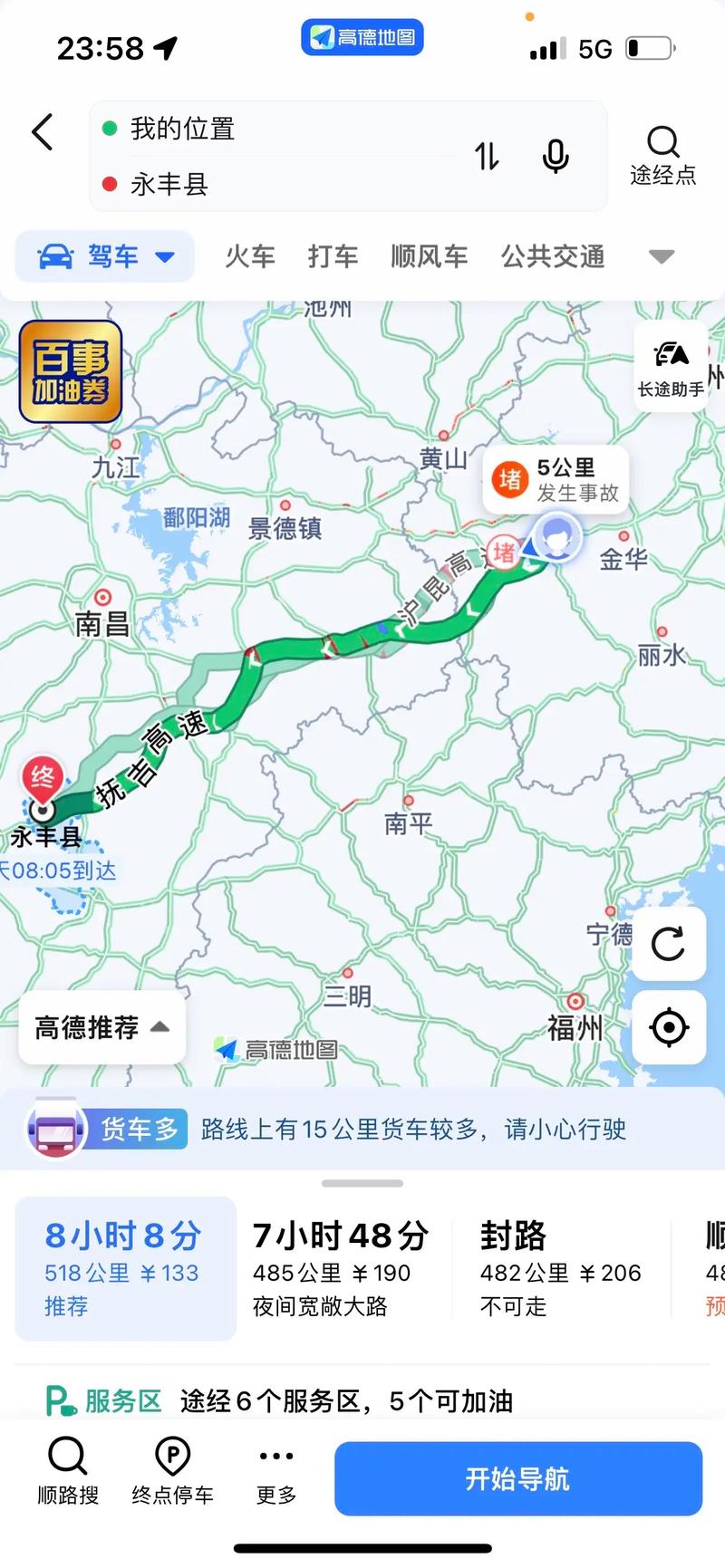This screenshot has width=725, height=1568.
Task: Tap the 开始导航 start navigation button
Action: click(x=517, y=1477)
